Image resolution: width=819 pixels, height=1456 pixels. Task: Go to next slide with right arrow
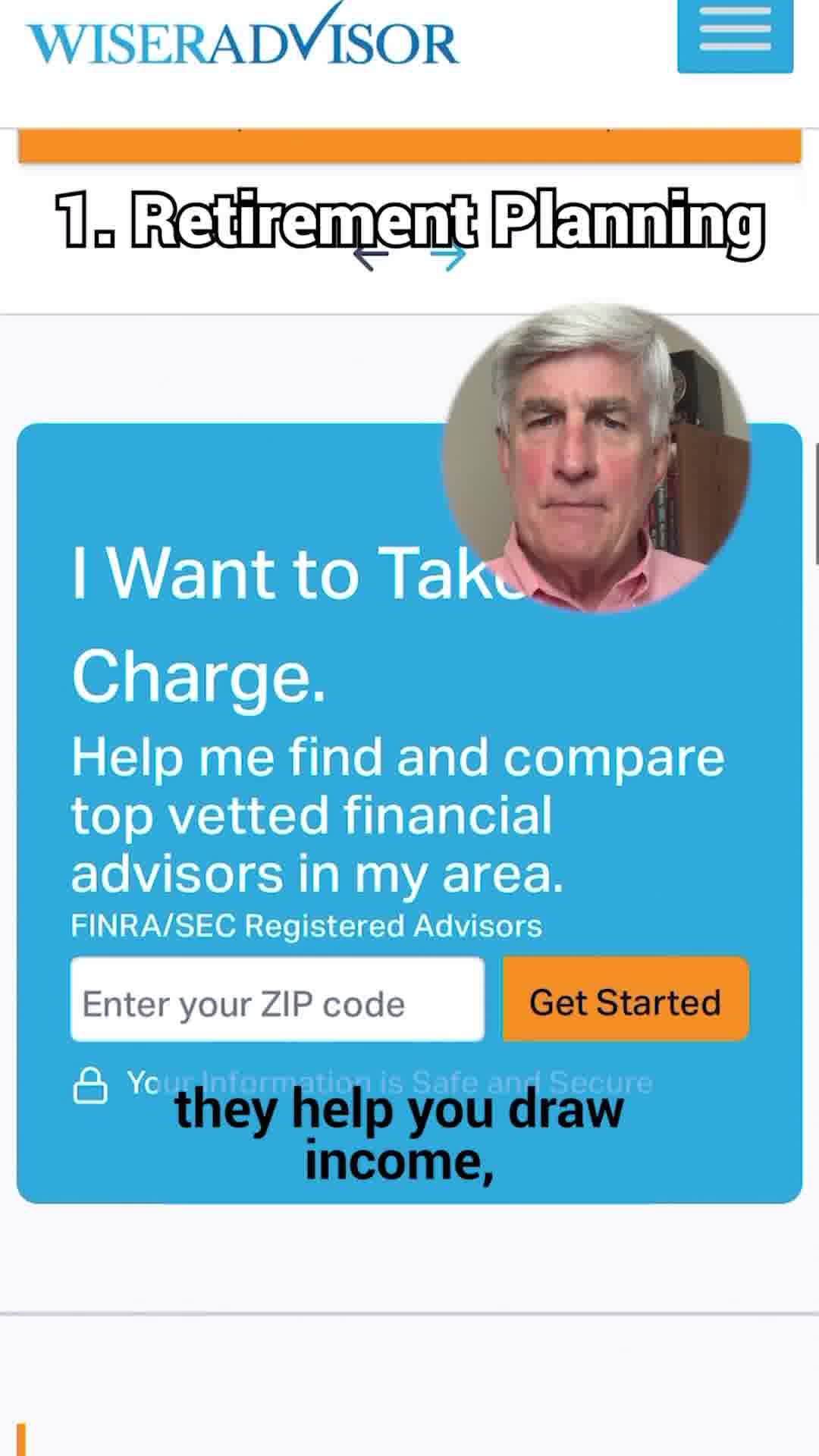tap(449, 259)
